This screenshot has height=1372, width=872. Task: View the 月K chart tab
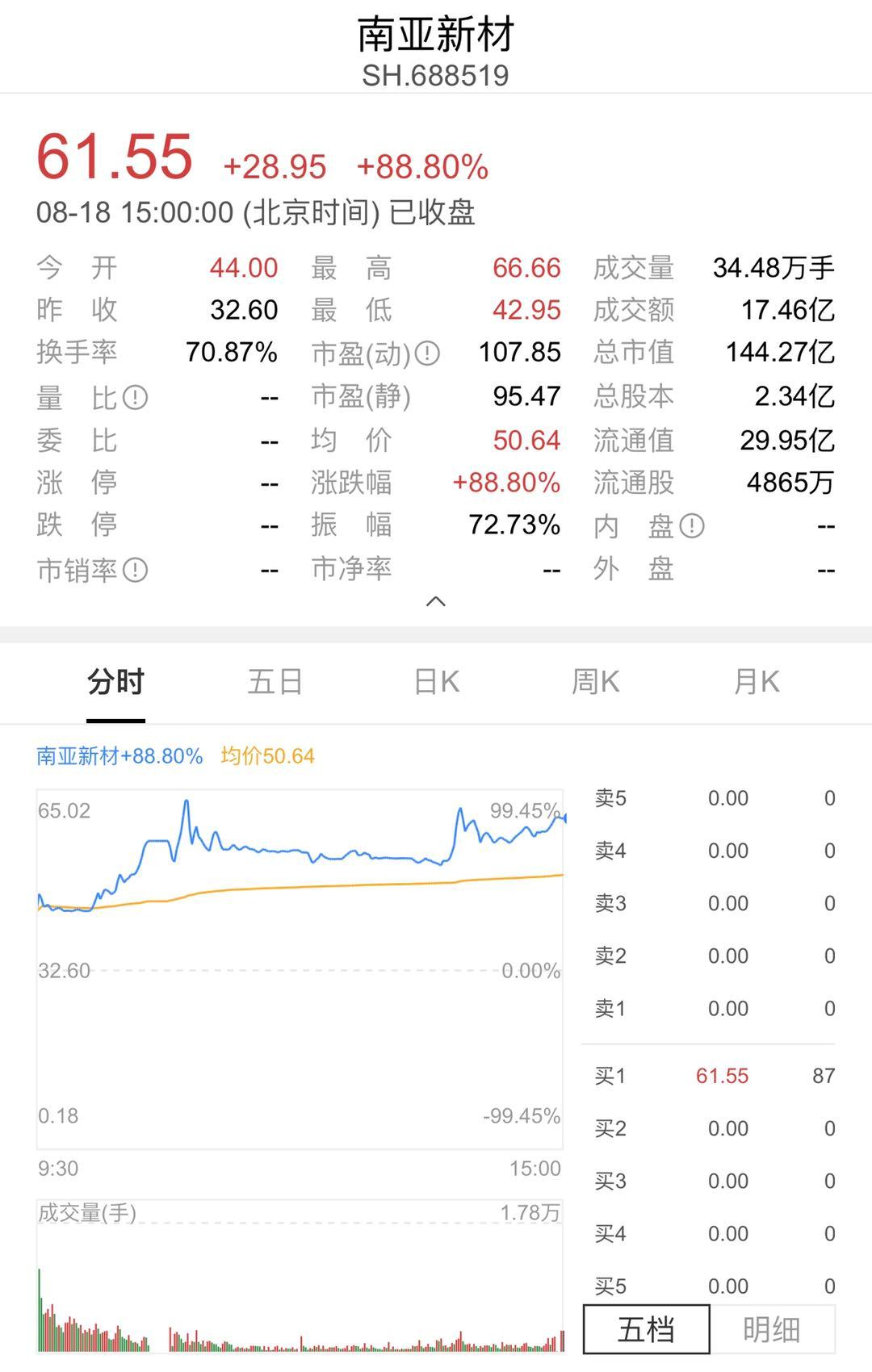(757, 683)
